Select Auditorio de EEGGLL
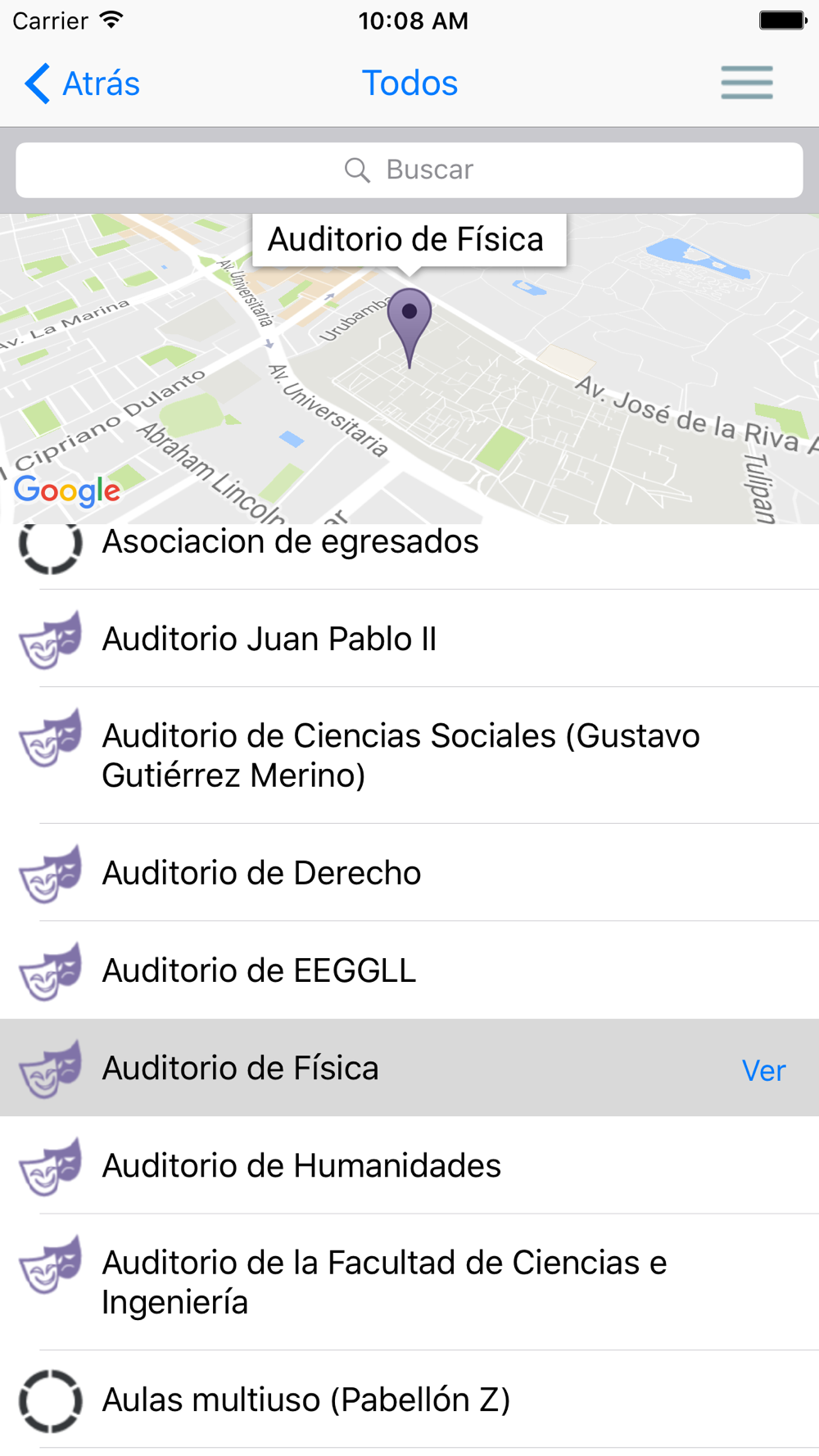 point(409,970)
